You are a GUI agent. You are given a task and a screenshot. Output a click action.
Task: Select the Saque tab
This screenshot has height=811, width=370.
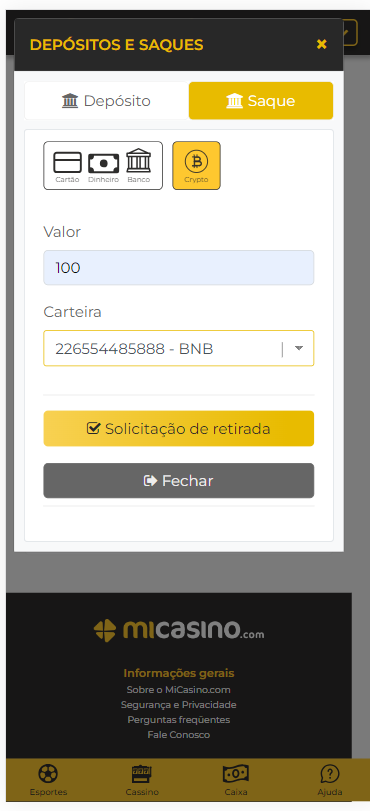(261, 101)
